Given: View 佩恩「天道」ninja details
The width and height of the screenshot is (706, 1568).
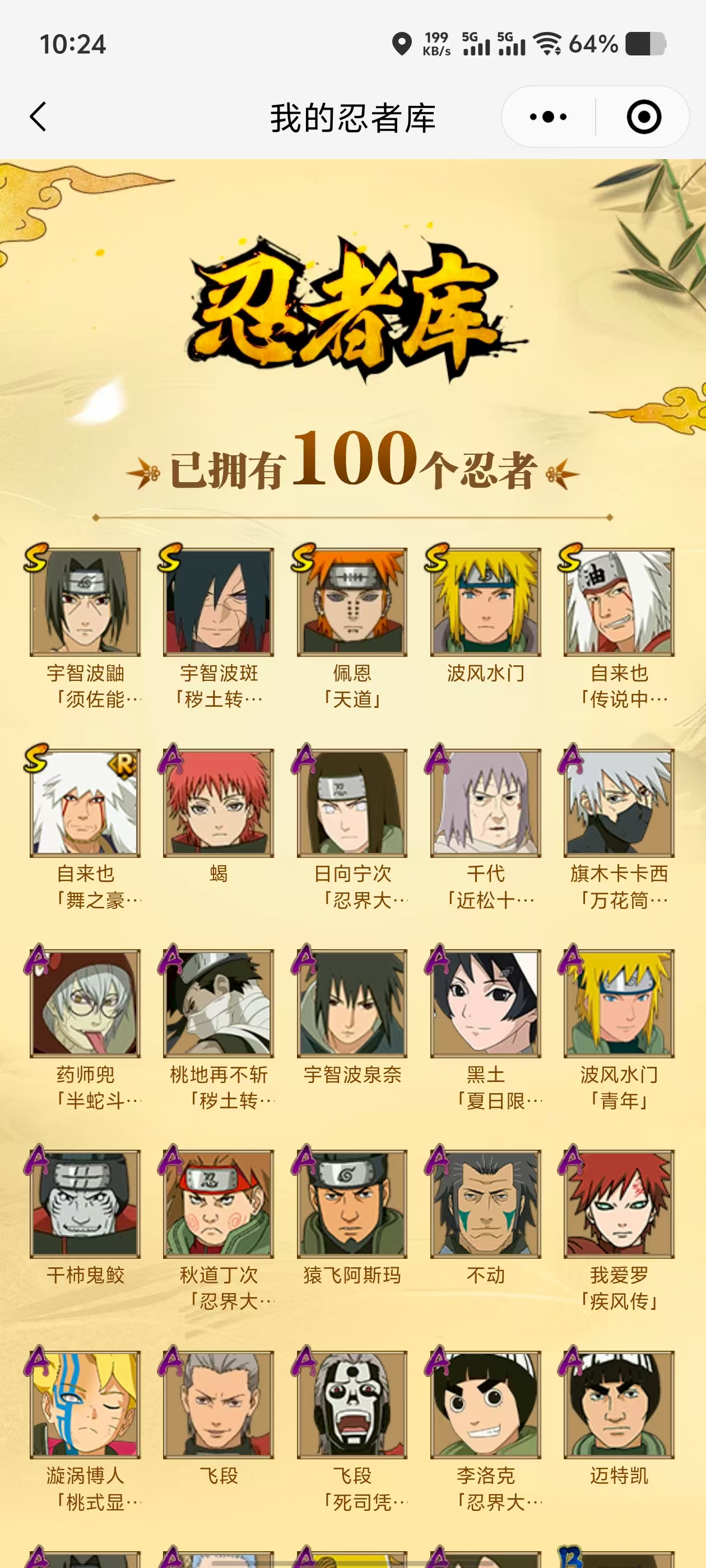Looking at the screenshot, I should [x=352, y=601].
